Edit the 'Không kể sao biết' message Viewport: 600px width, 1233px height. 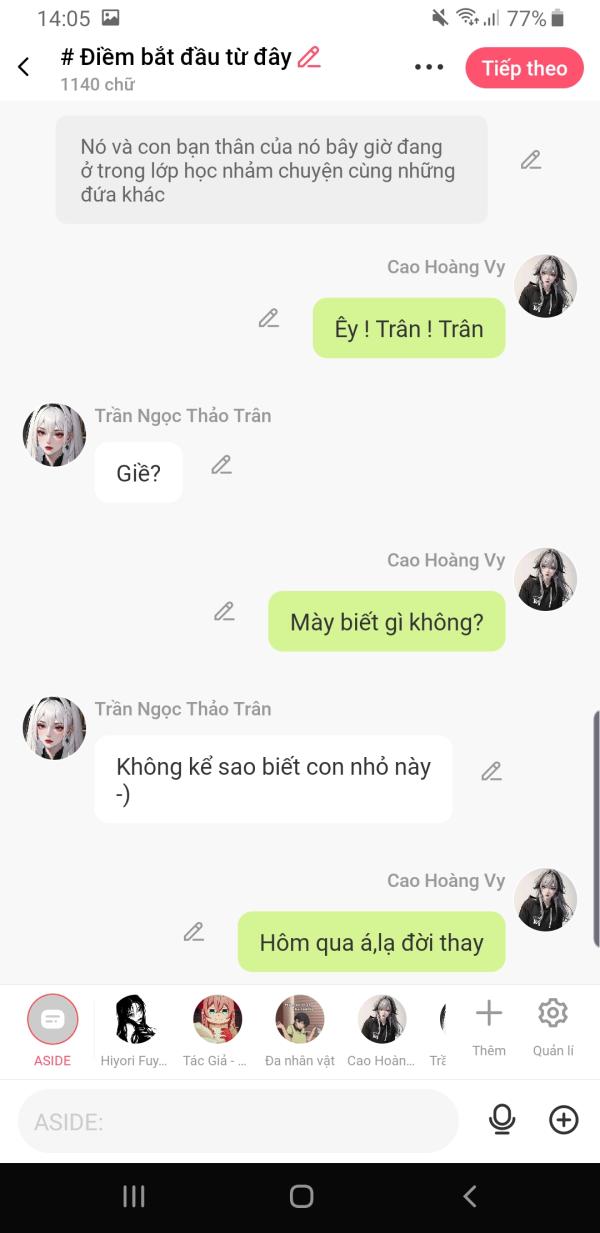click(491, 772)
